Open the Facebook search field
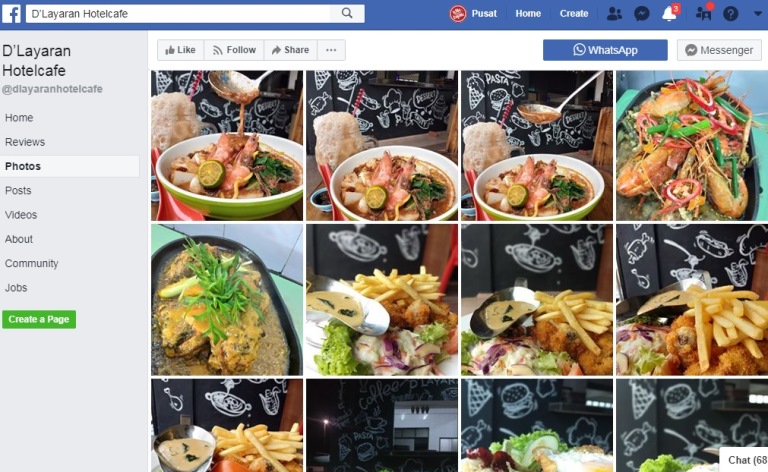This screenshot has width=768, height=472. 180,13
